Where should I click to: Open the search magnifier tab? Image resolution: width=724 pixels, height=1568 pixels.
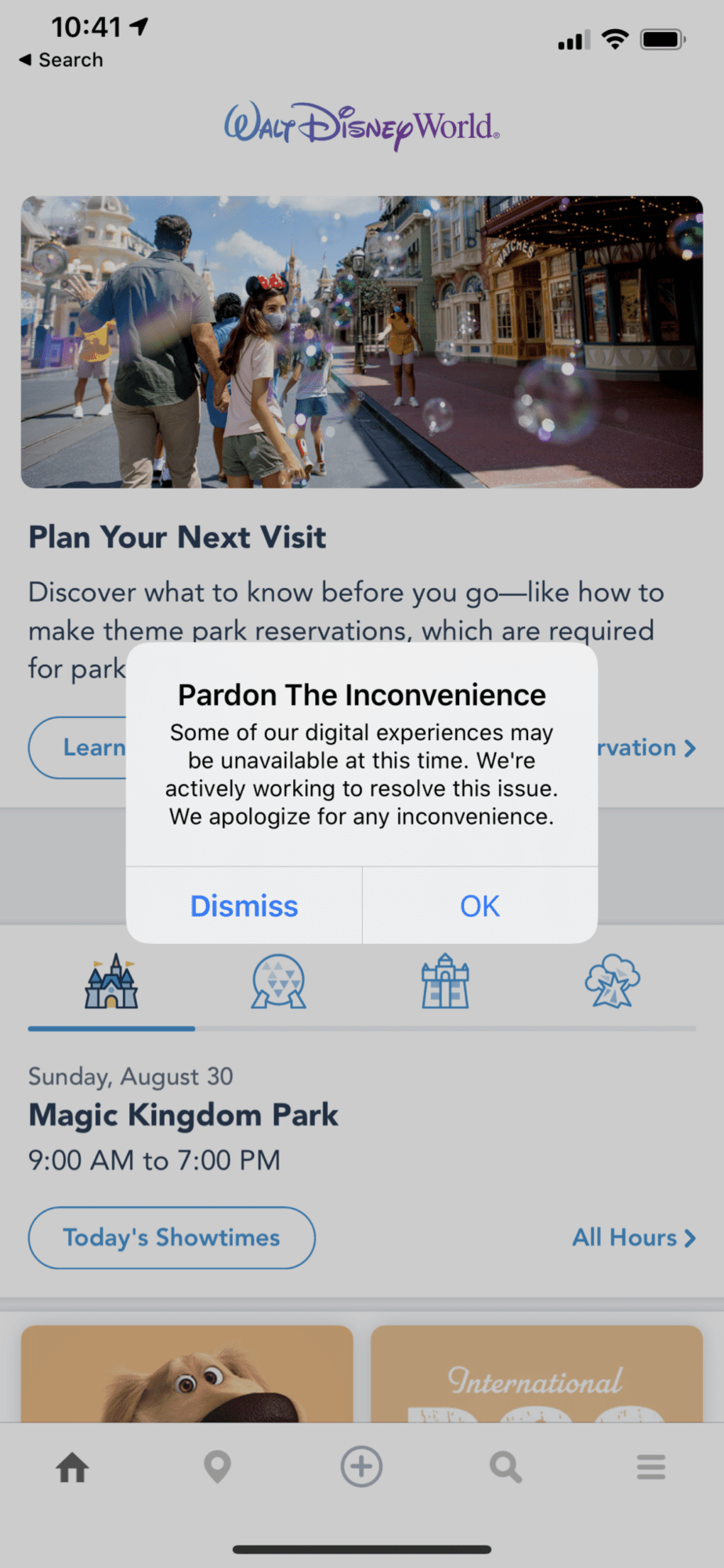pos(505,1467)
